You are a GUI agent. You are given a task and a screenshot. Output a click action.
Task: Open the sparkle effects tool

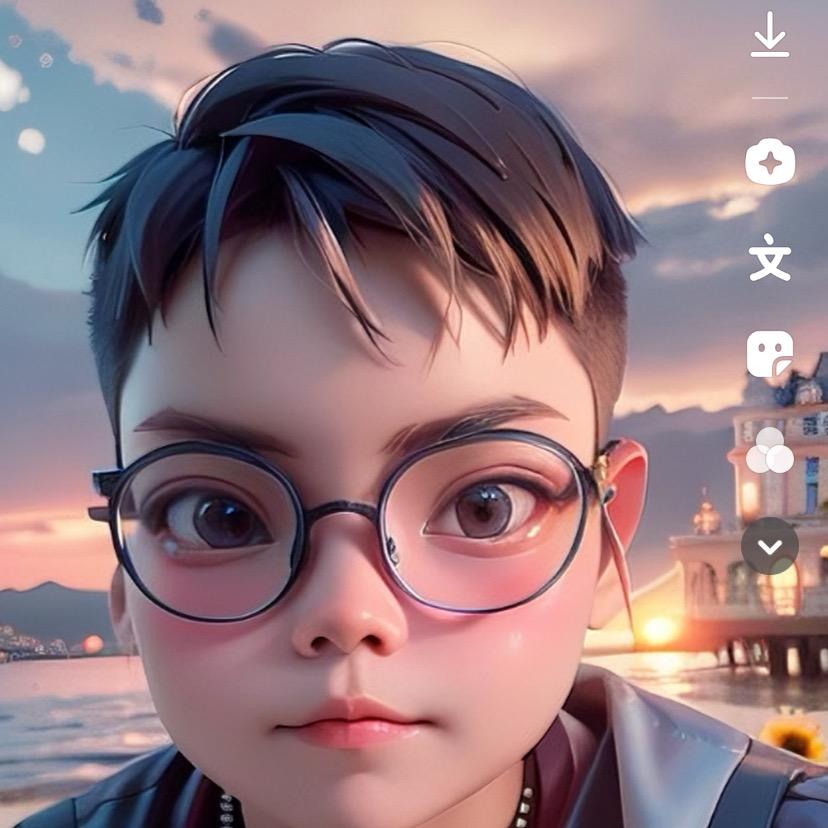[x=770, y=162]
